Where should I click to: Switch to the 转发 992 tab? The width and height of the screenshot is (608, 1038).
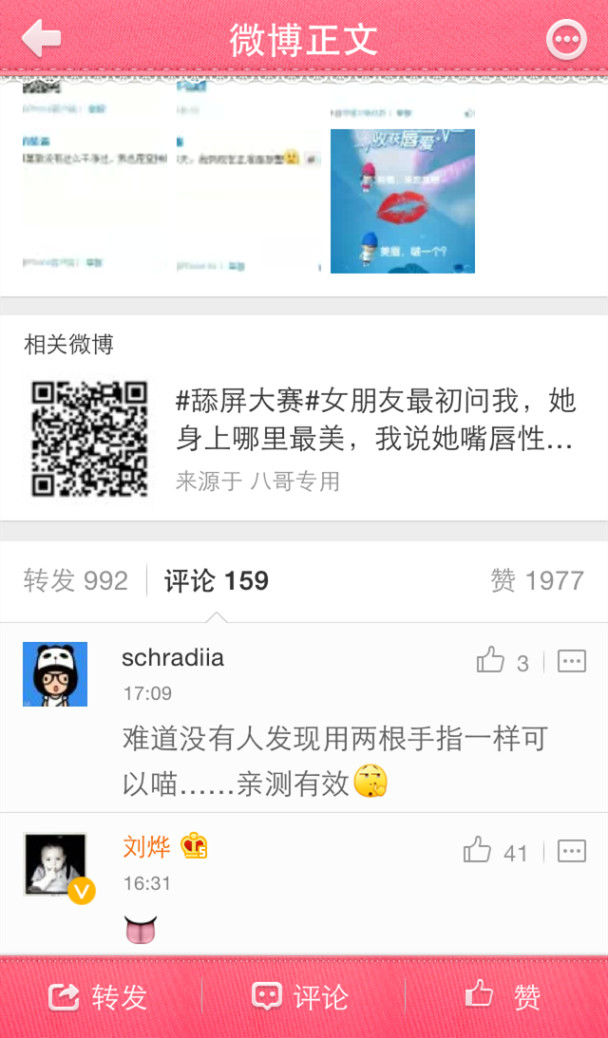click(76, 581)
